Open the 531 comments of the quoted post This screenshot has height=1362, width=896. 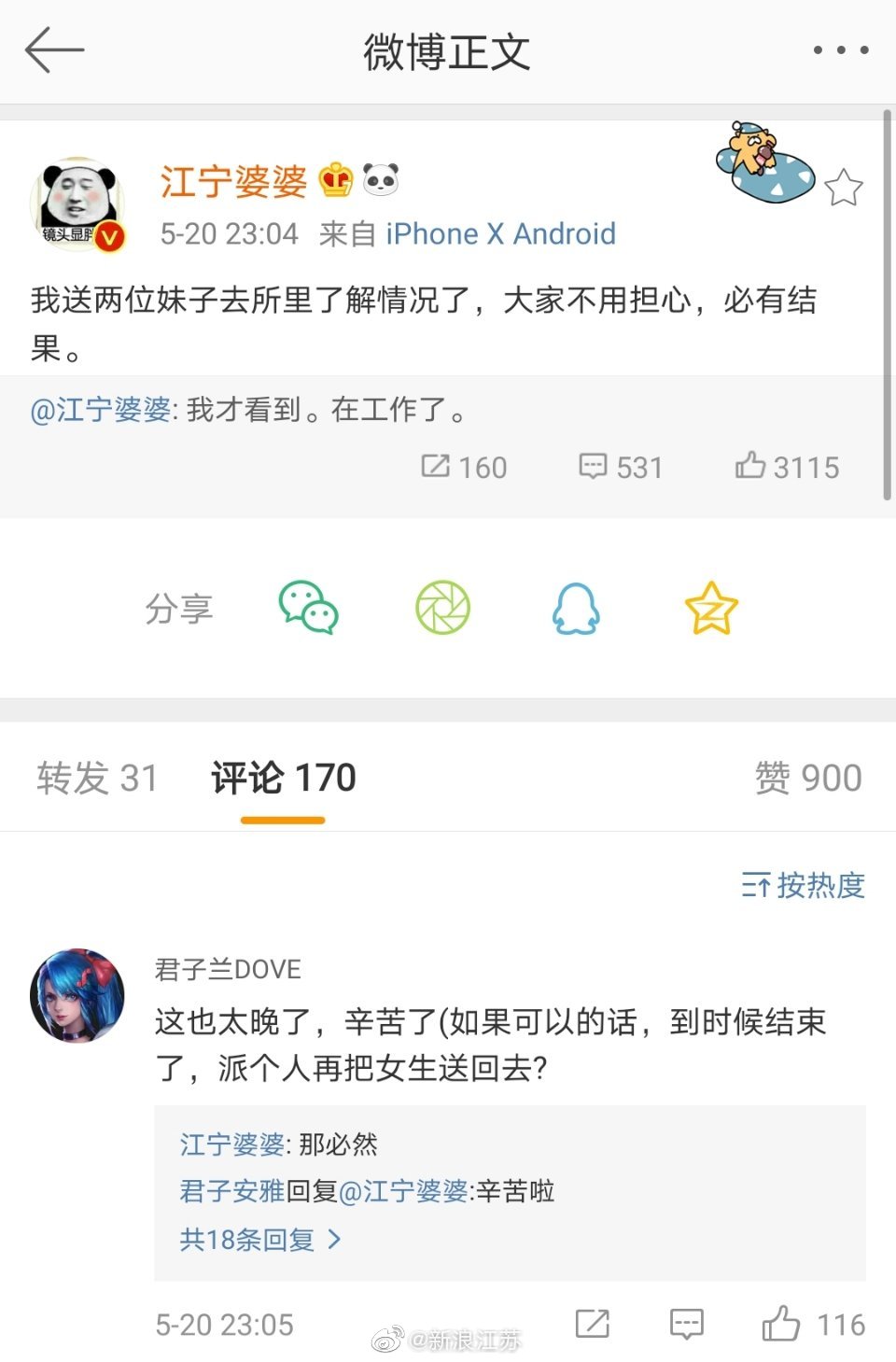pos(621,466)
